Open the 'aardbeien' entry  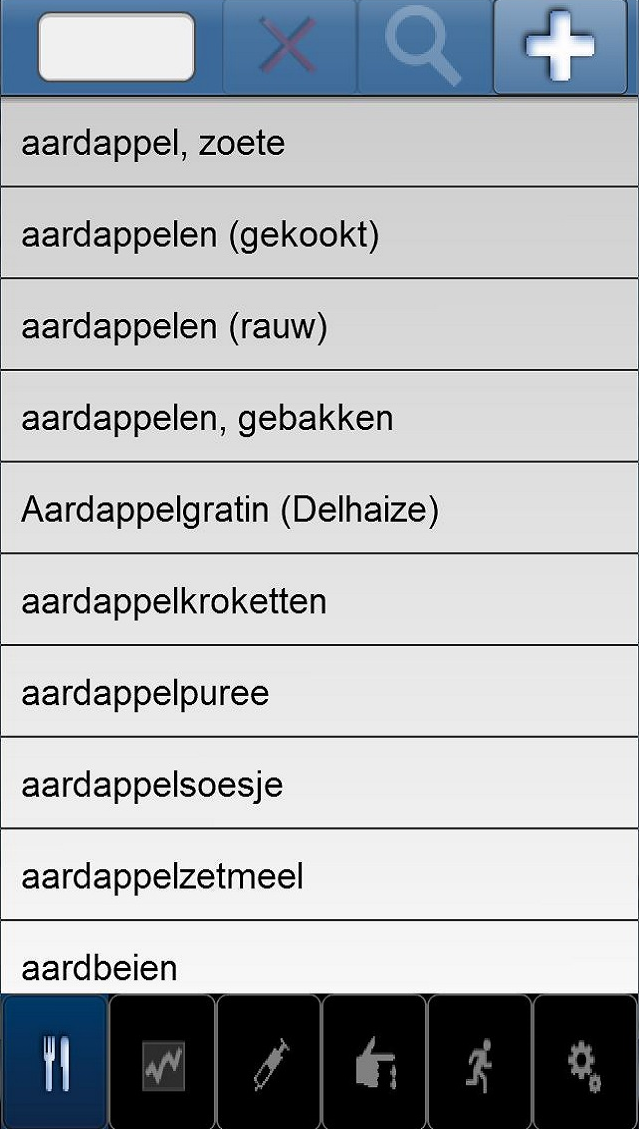click(319, 964)
